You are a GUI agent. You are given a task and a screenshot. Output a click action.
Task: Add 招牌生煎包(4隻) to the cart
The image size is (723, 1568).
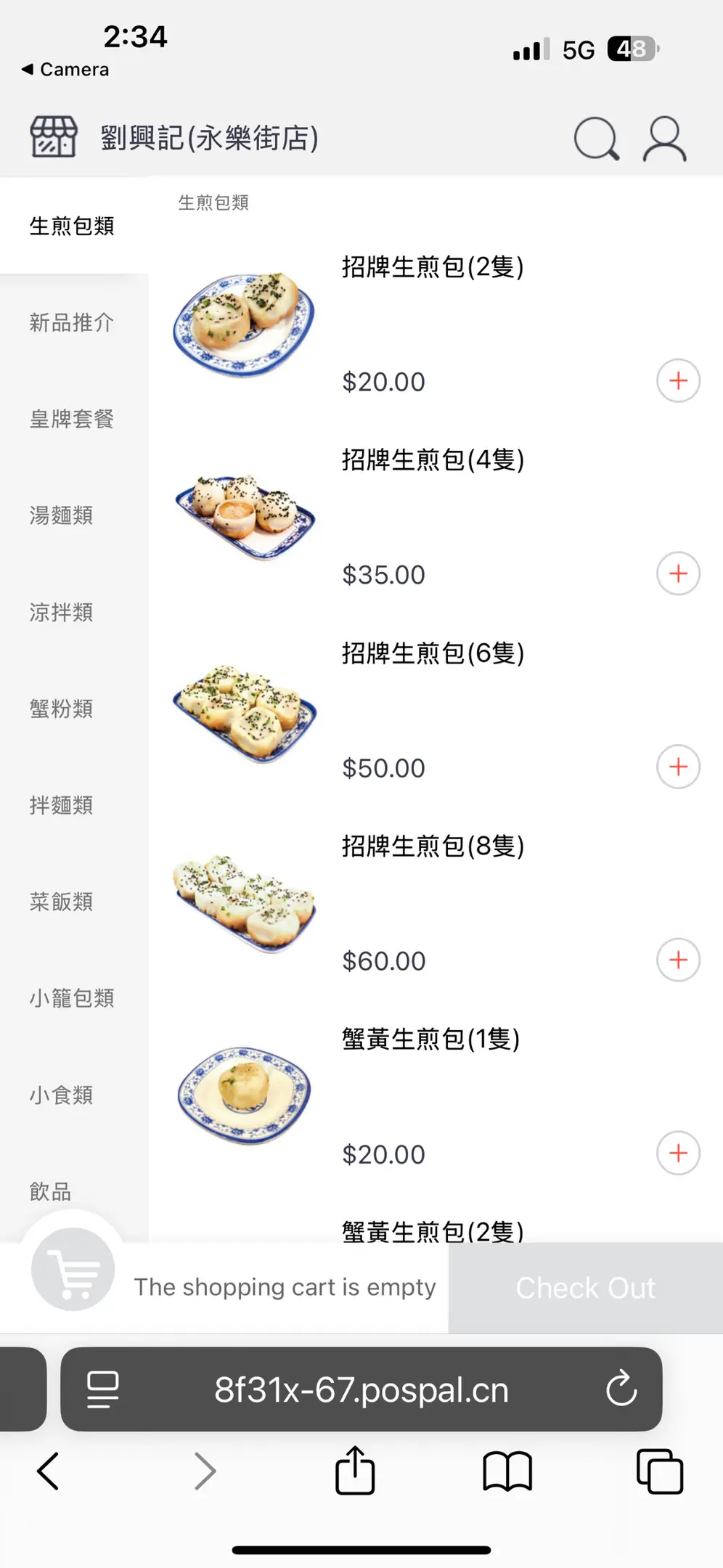[678, 573]
